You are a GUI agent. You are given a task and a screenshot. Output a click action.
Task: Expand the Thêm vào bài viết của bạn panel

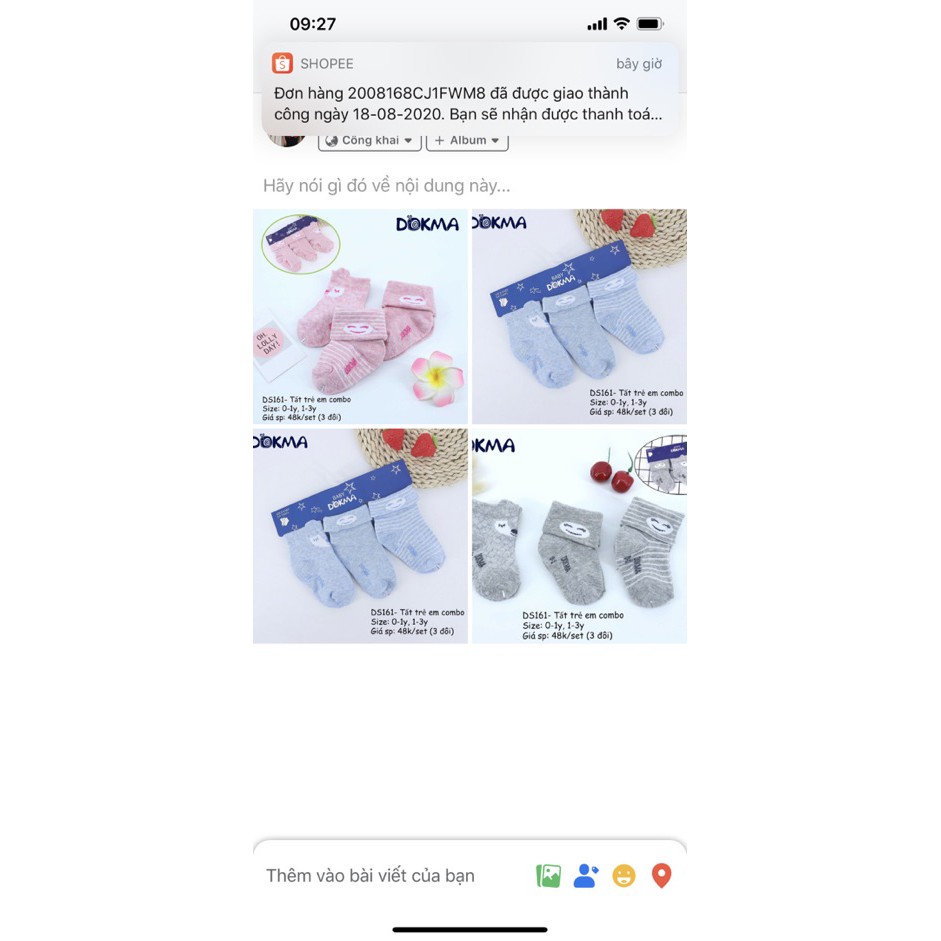pos(370,876)
